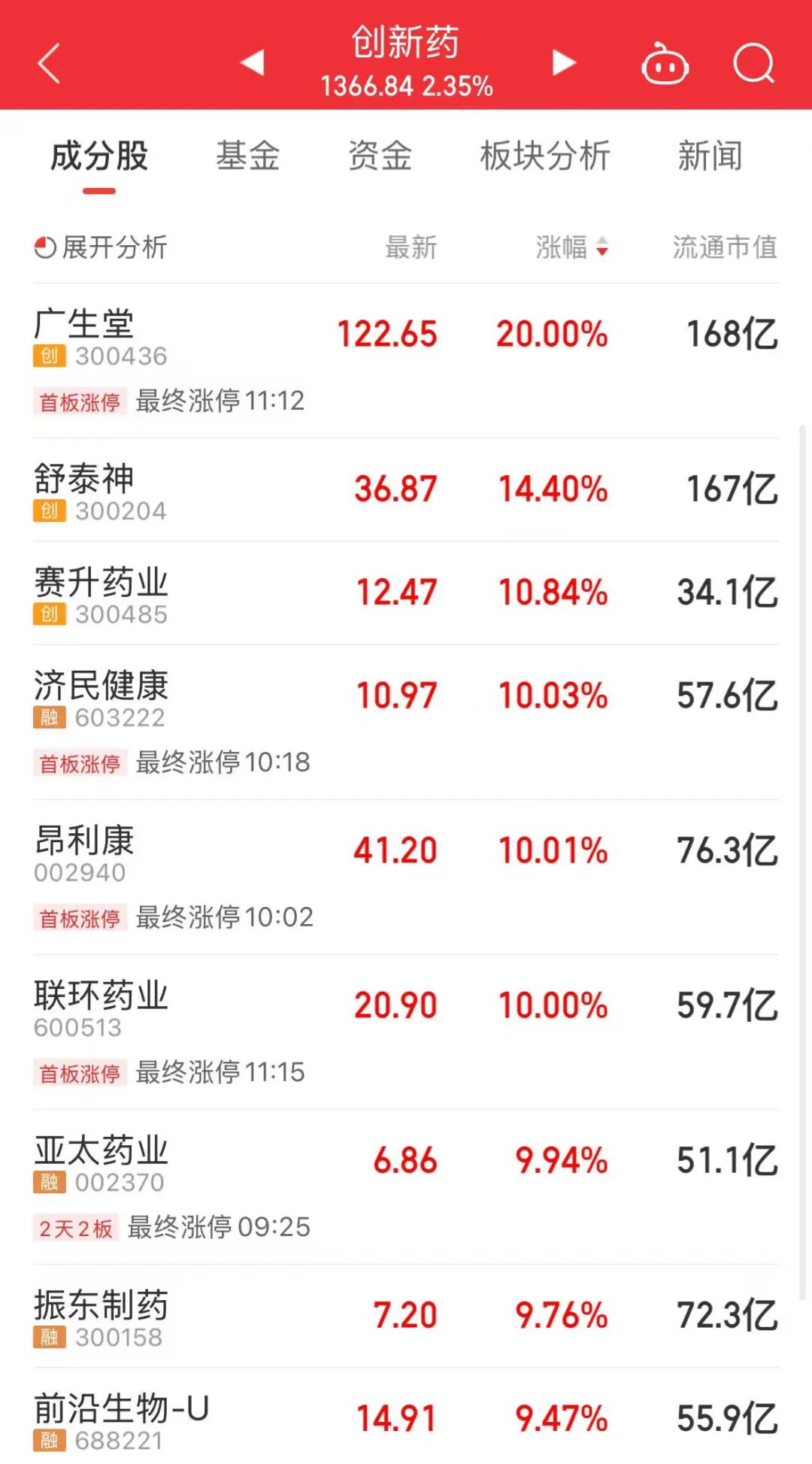
Task: Open the 资金 tab
Action: [381, 156]
